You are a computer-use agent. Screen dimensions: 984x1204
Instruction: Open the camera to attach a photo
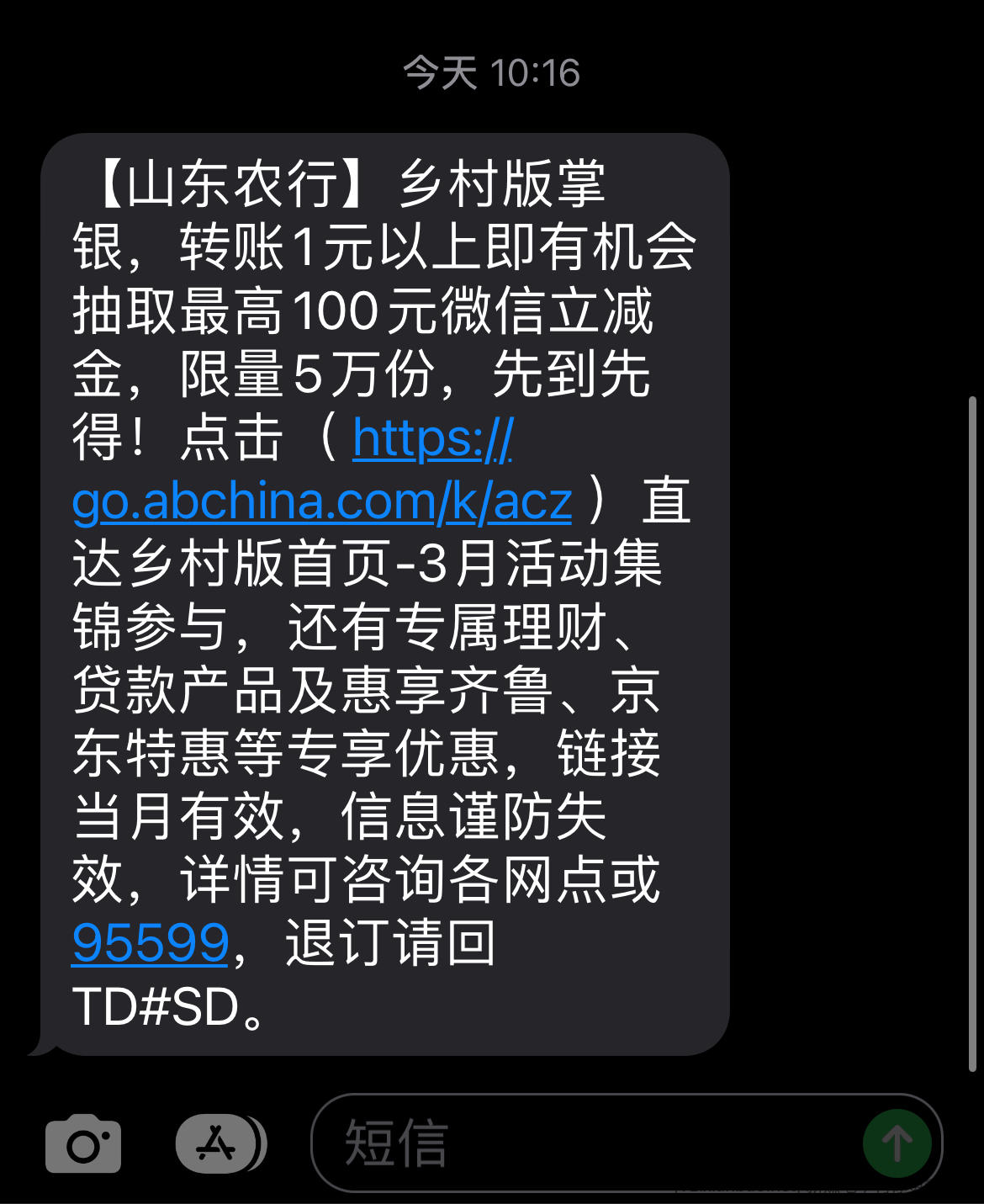click(x=83, y=1143)
